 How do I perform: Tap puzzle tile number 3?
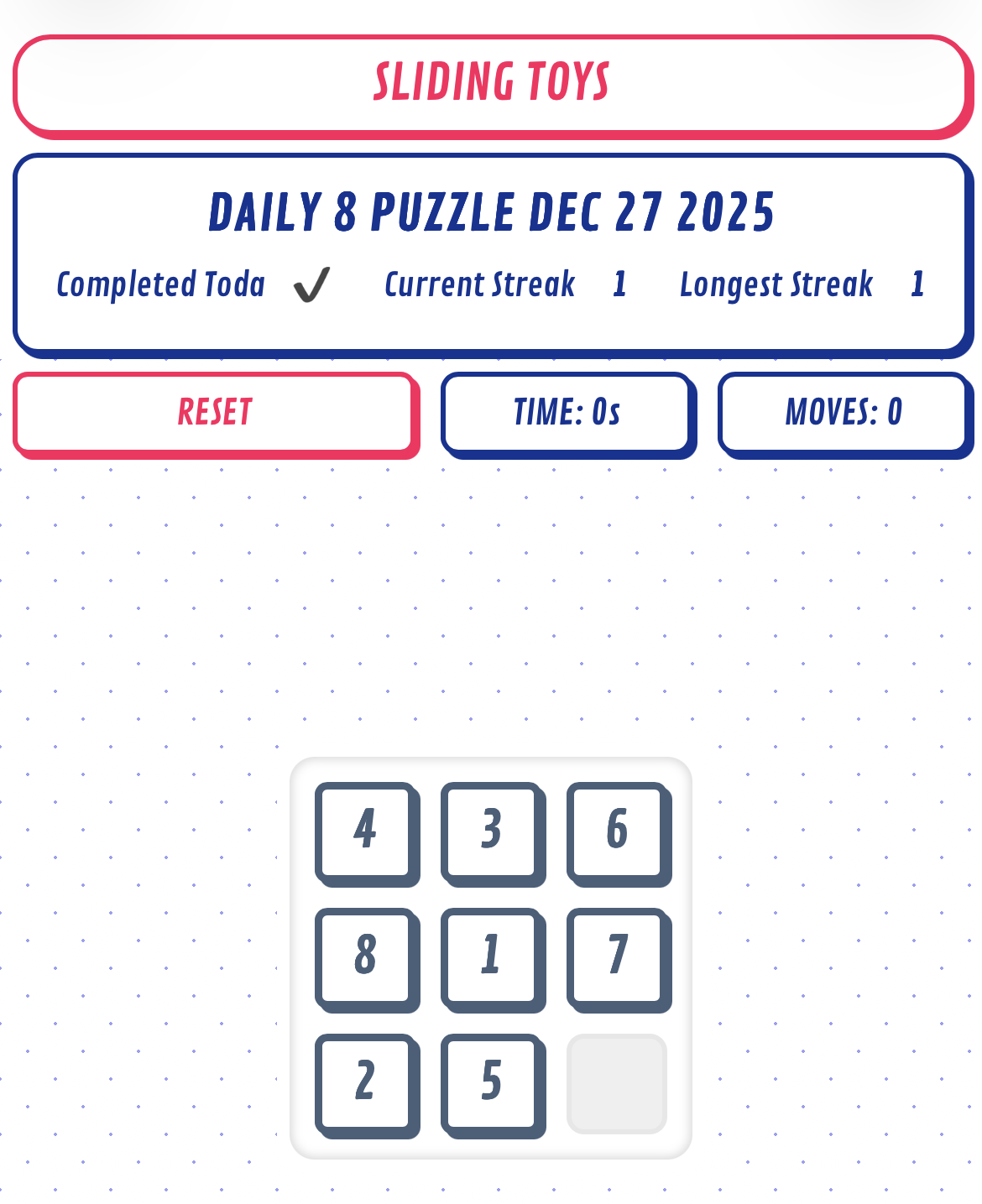[x=492, y=831]
